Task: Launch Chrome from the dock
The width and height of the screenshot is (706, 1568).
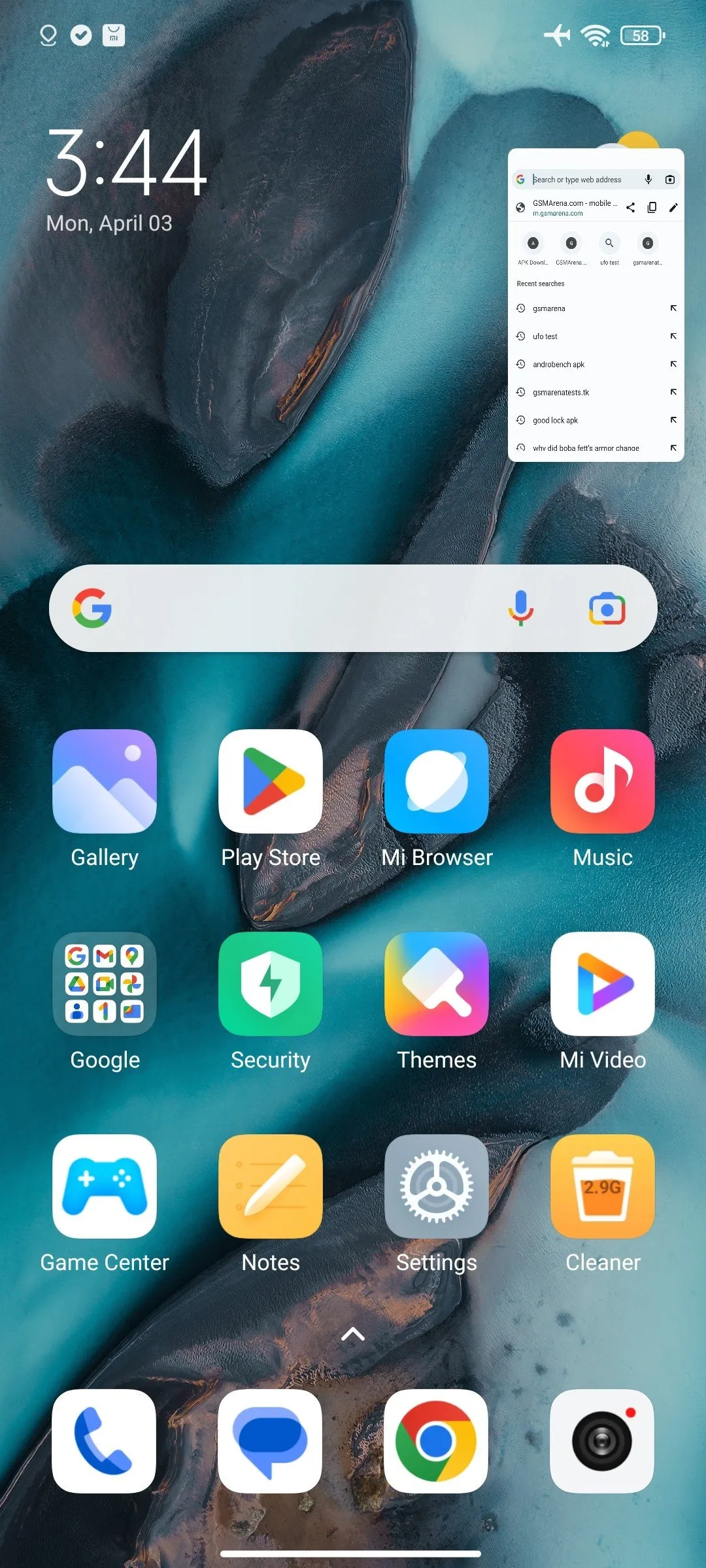Action: (437, 1441)
